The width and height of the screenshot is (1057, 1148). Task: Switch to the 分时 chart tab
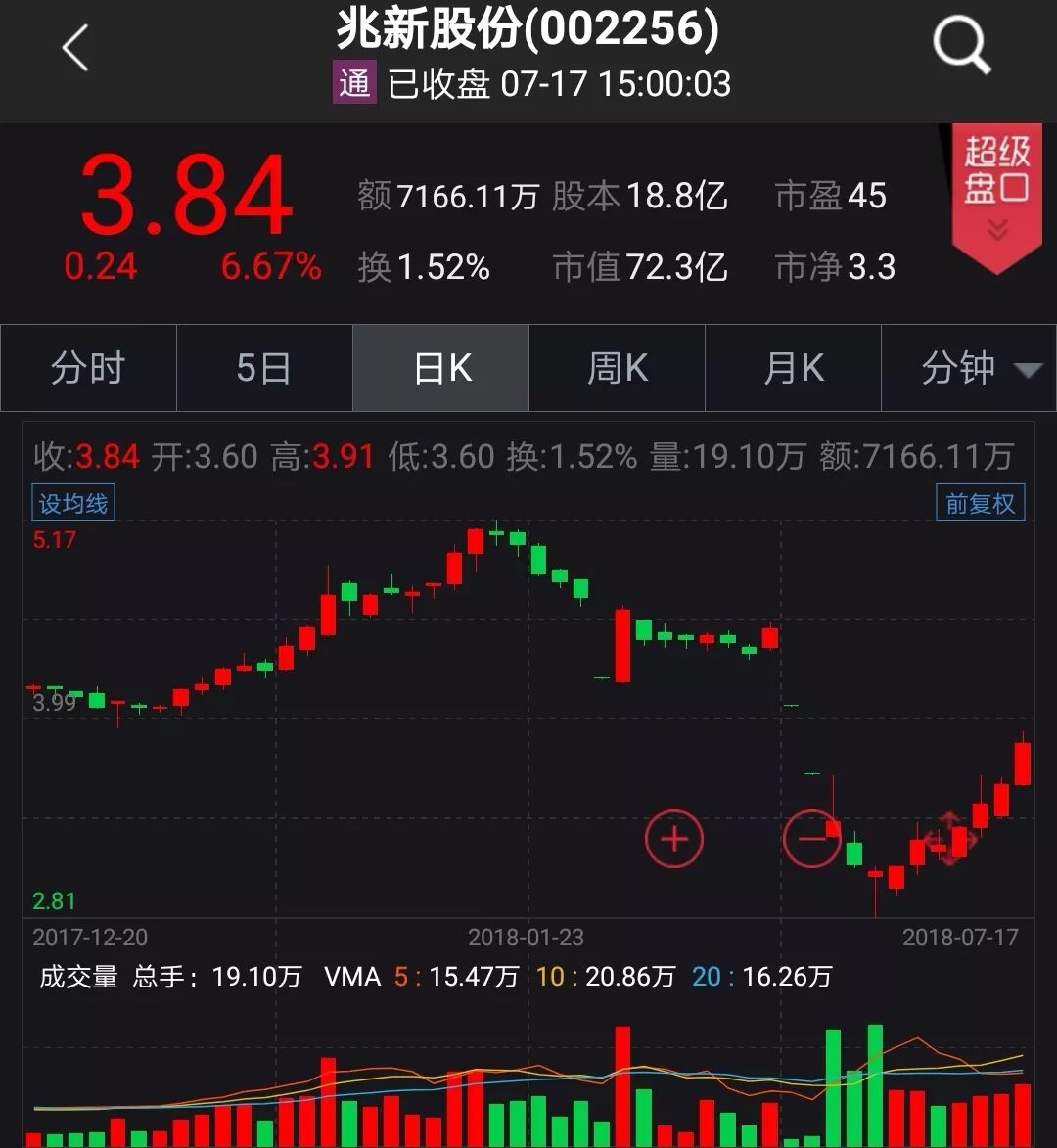(88, 368)
